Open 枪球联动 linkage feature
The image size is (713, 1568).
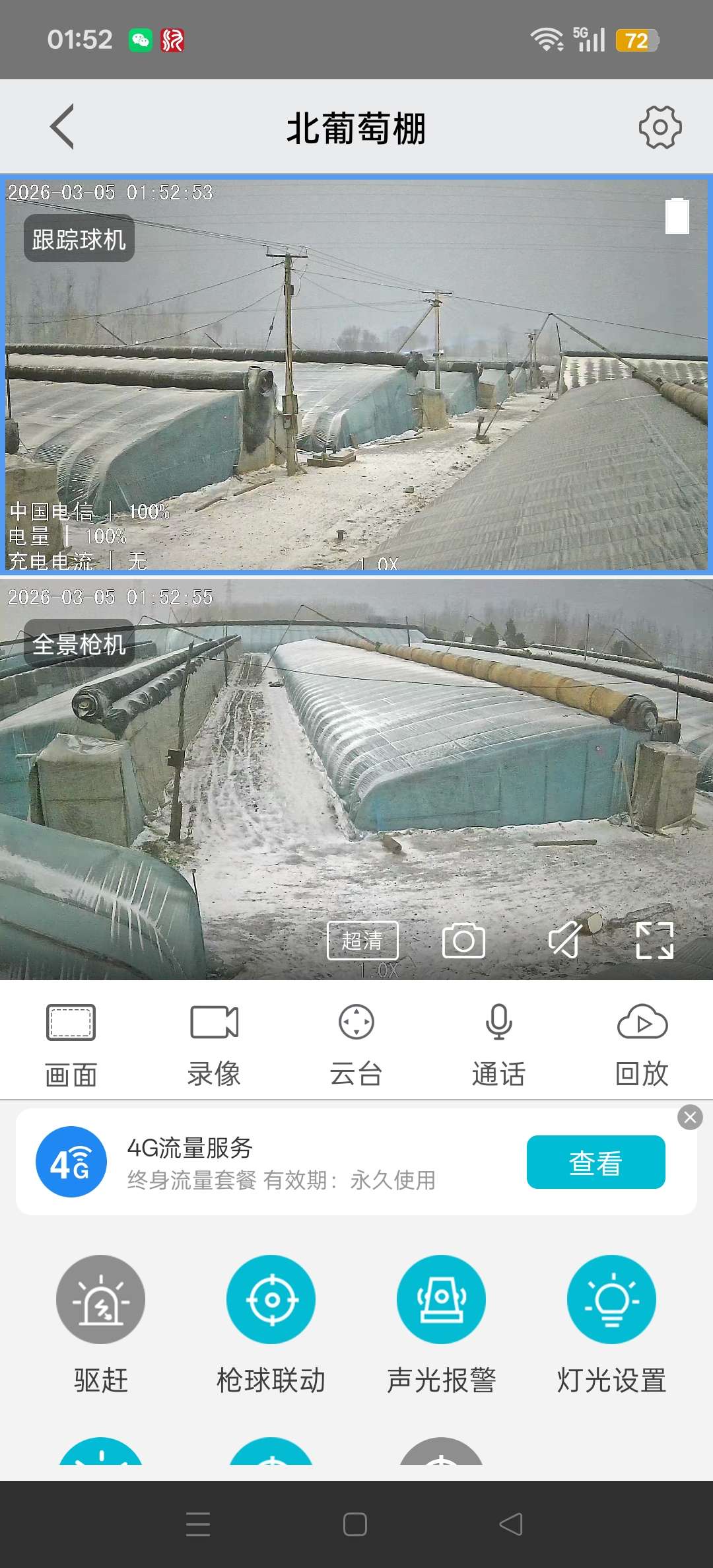pos(271,1299)
